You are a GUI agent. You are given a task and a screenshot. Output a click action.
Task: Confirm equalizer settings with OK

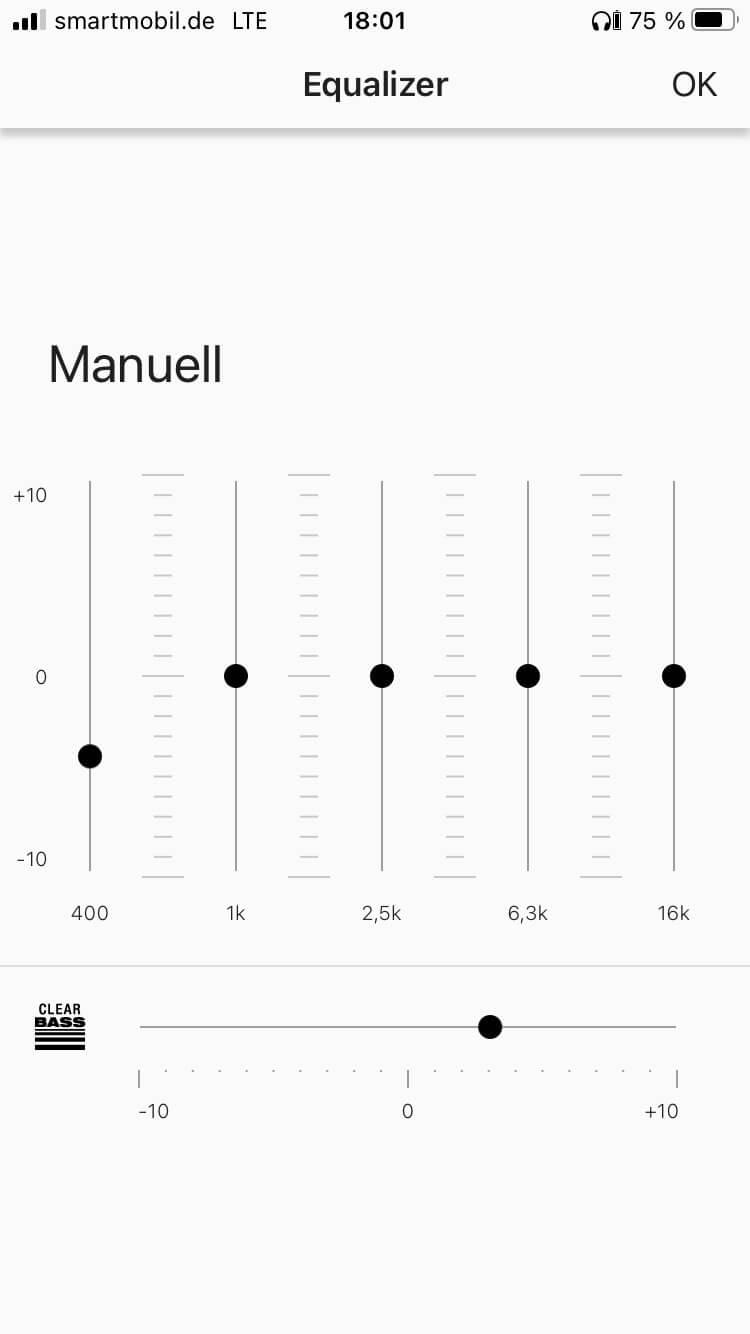coord(694,85)
